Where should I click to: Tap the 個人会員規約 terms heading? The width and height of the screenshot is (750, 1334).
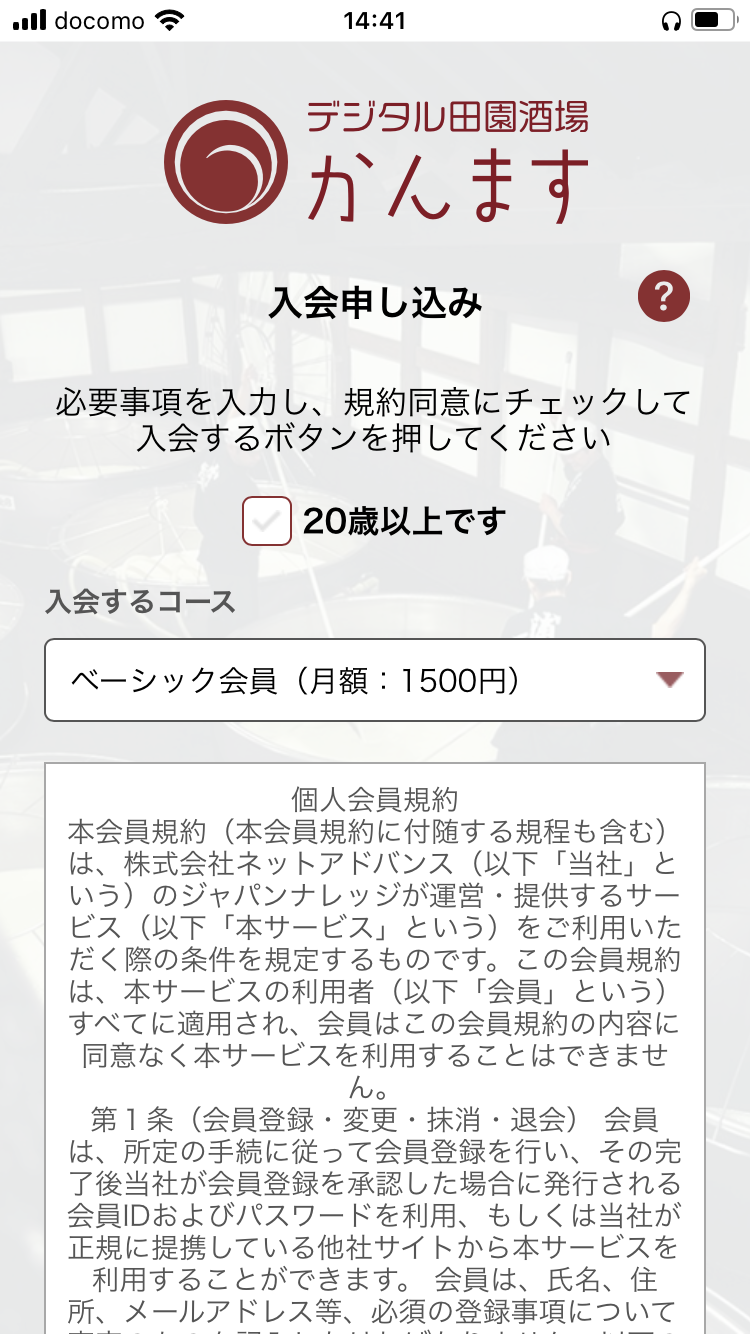coord(374,795)
